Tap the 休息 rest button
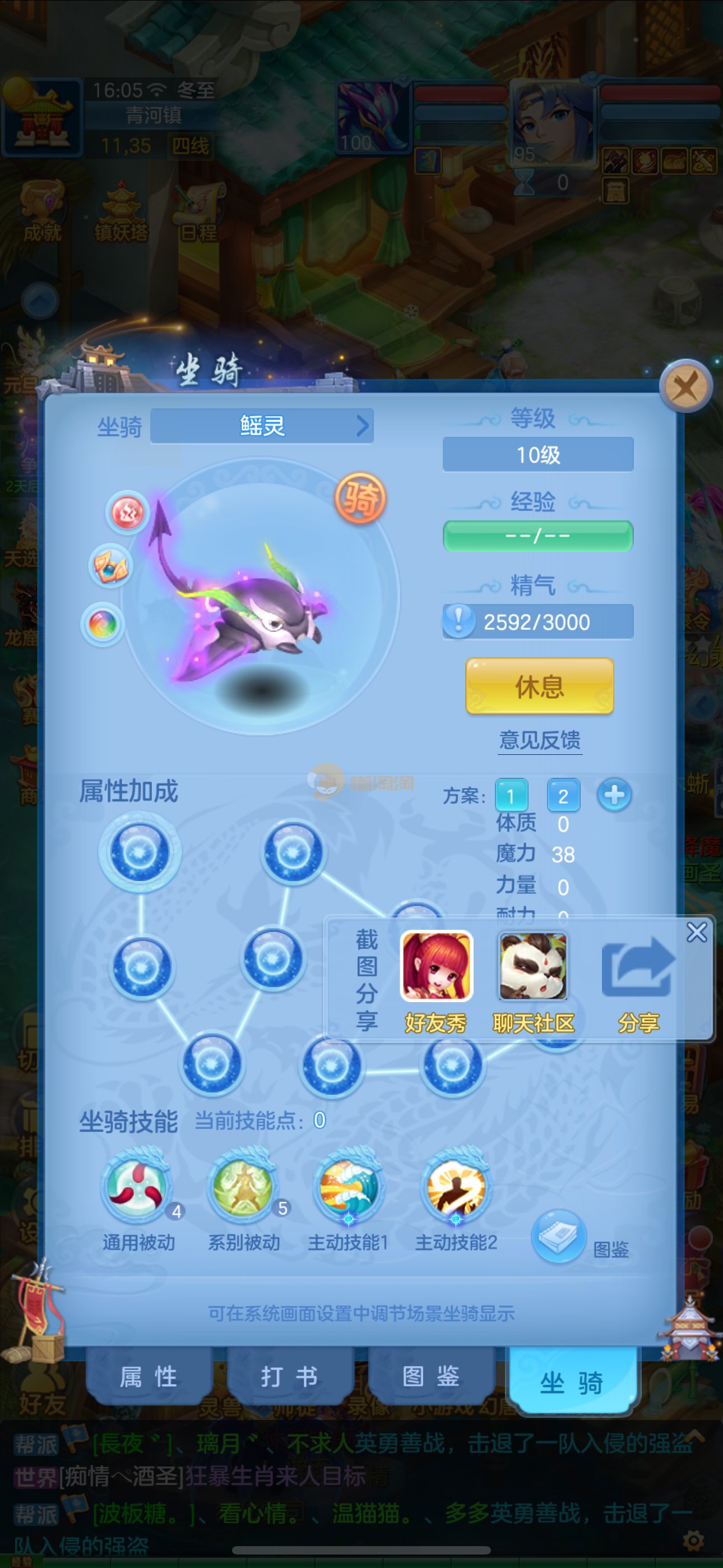The height and width of the screenshot is (1568, 723). point(539,686)
